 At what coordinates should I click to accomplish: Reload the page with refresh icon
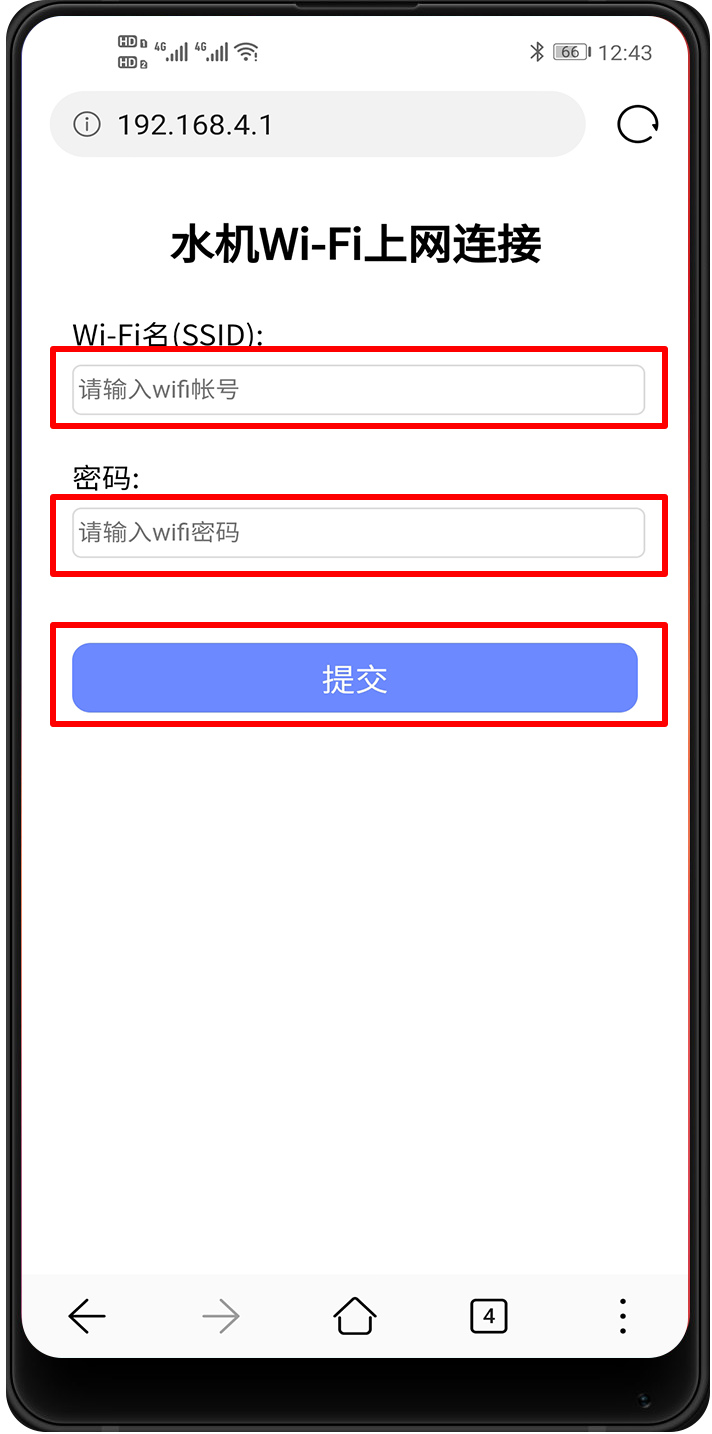(x=638, y=125)
